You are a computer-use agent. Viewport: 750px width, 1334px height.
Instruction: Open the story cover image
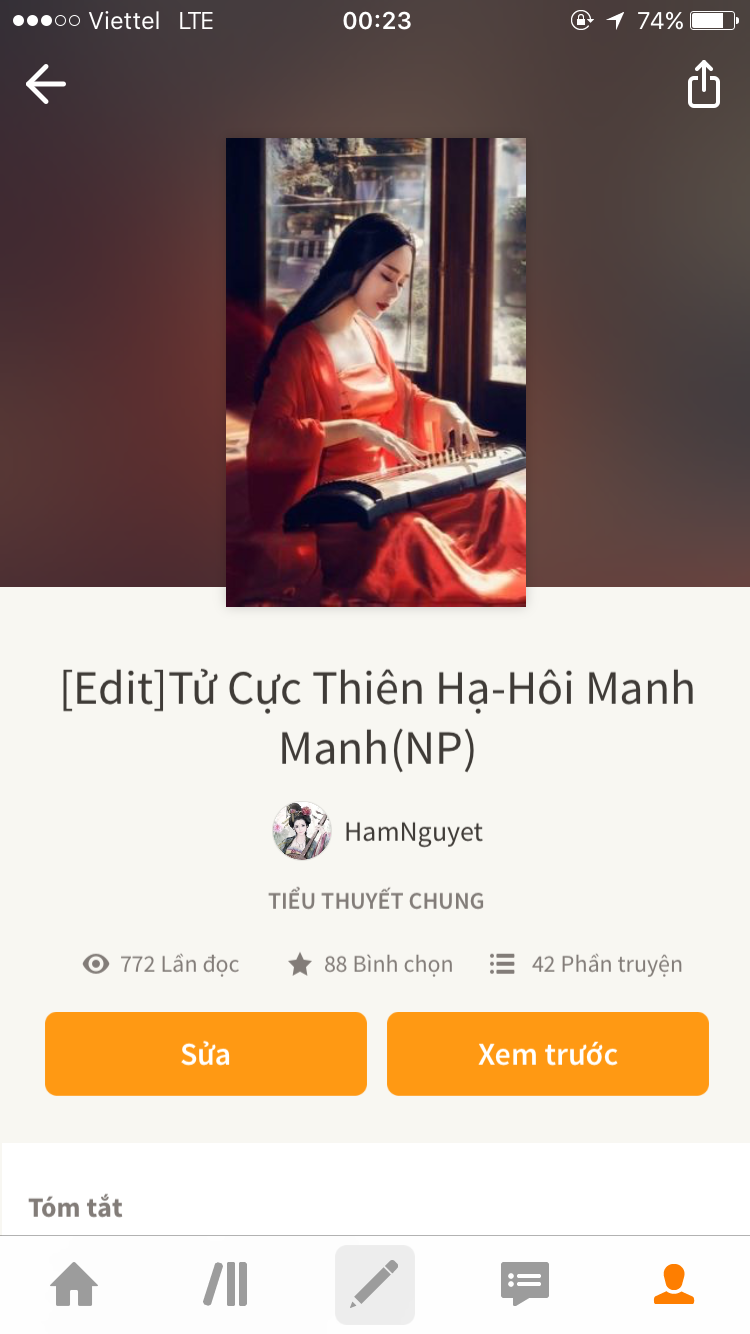[376, 372]
